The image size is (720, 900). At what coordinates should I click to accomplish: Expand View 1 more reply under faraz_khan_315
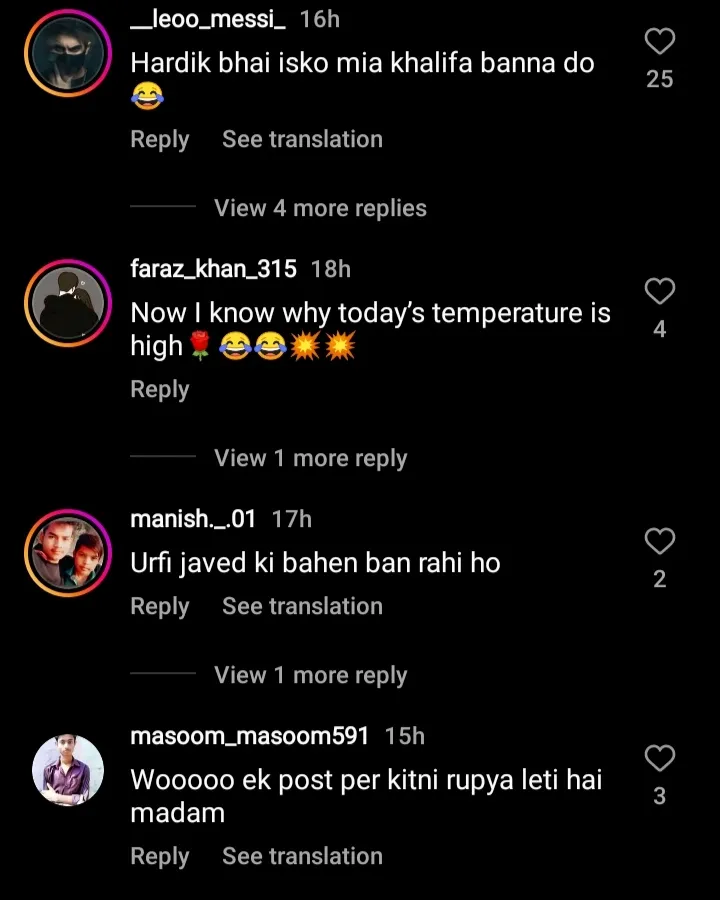(310, 458)
